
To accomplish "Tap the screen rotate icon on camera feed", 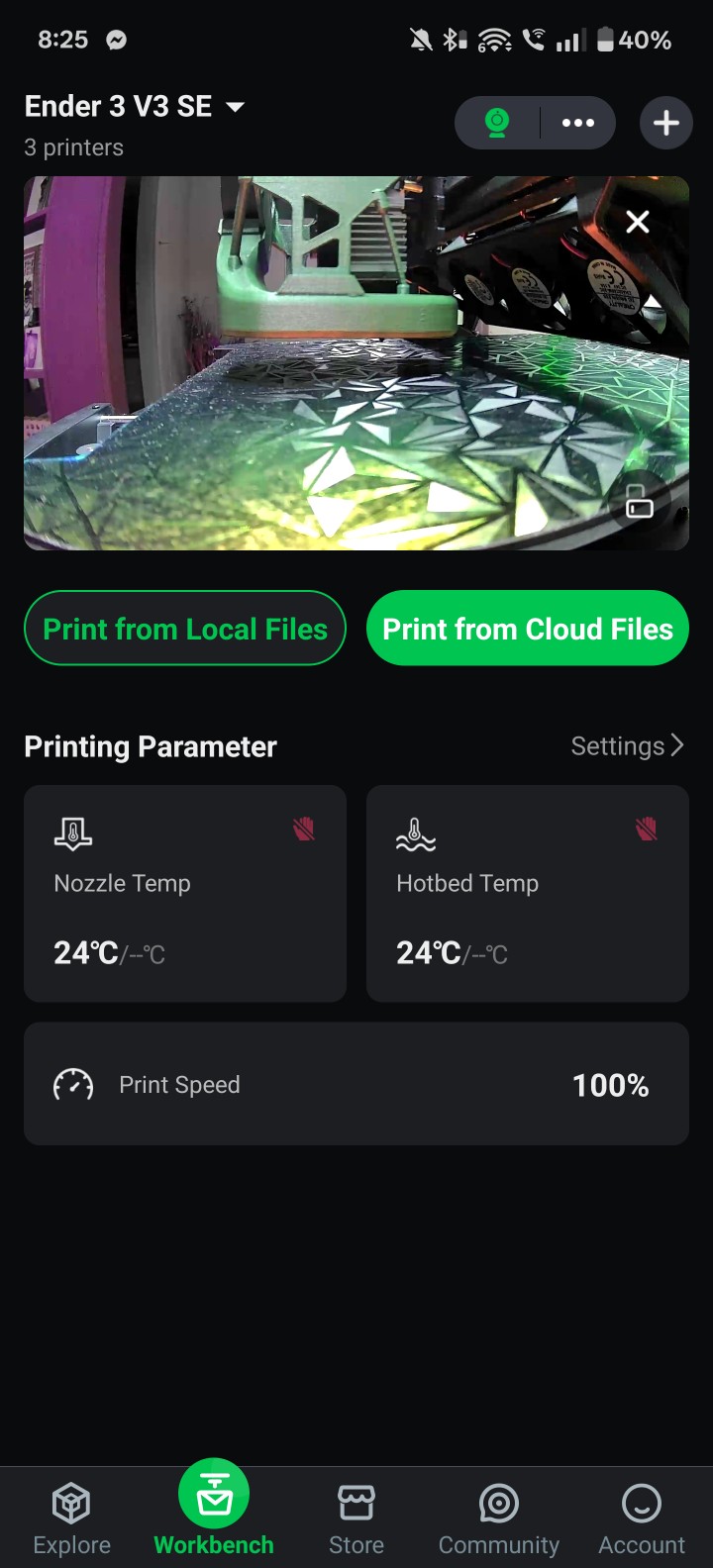I will [x=639, y=502].
